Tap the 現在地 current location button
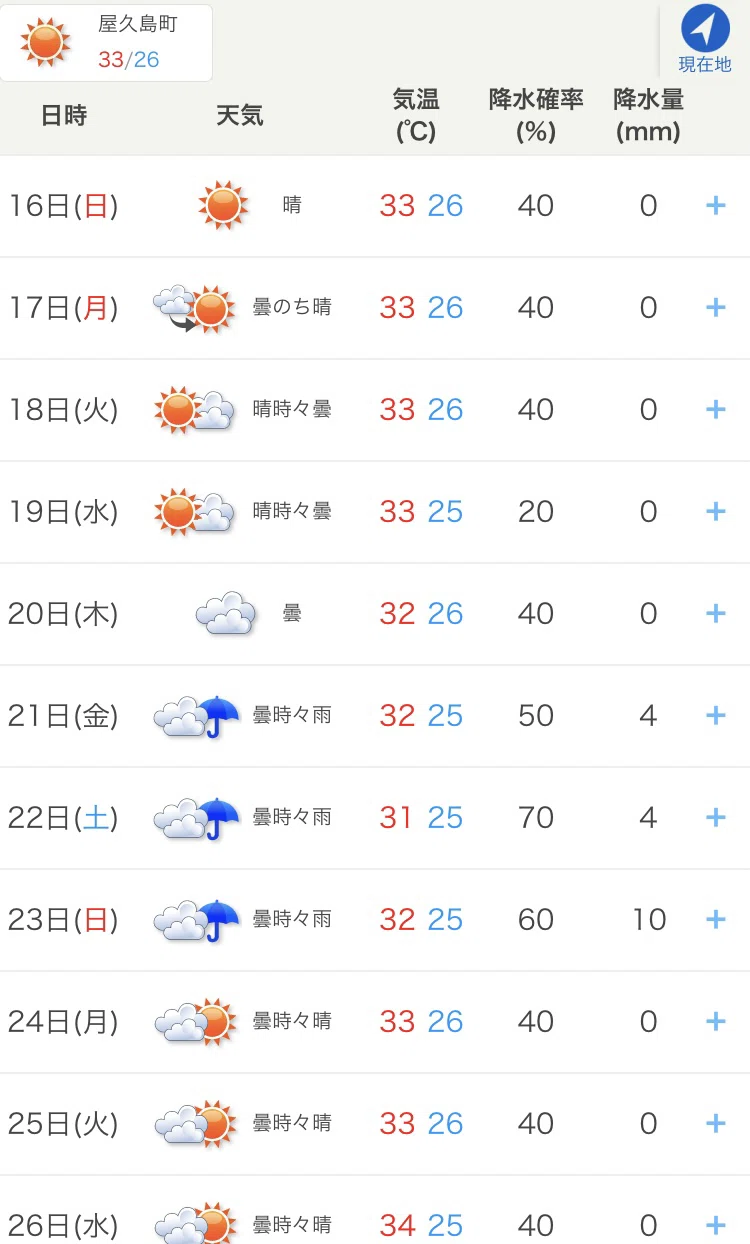750x1244 pixels. [x=705, y=40]
